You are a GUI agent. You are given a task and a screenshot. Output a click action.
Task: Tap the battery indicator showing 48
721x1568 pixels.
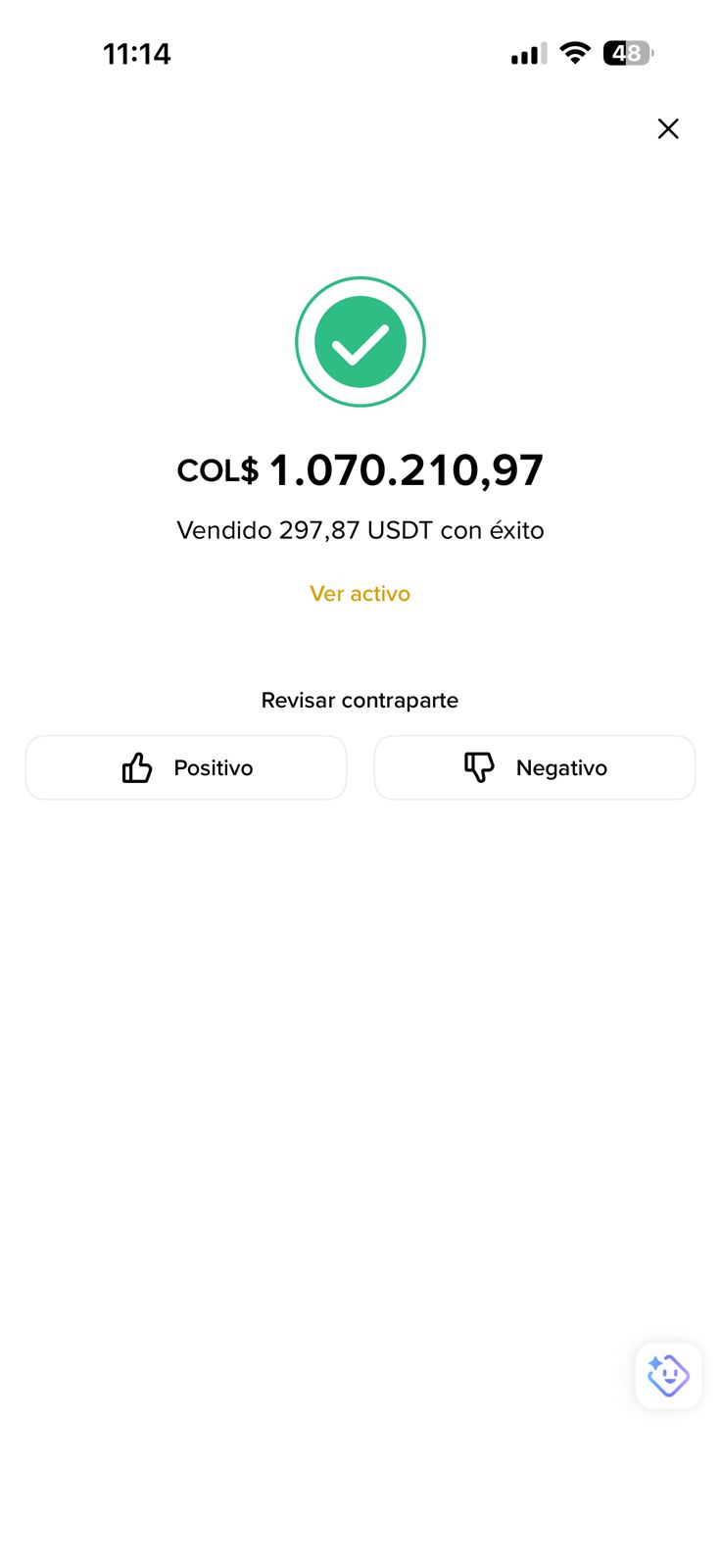tap(627, 53)
